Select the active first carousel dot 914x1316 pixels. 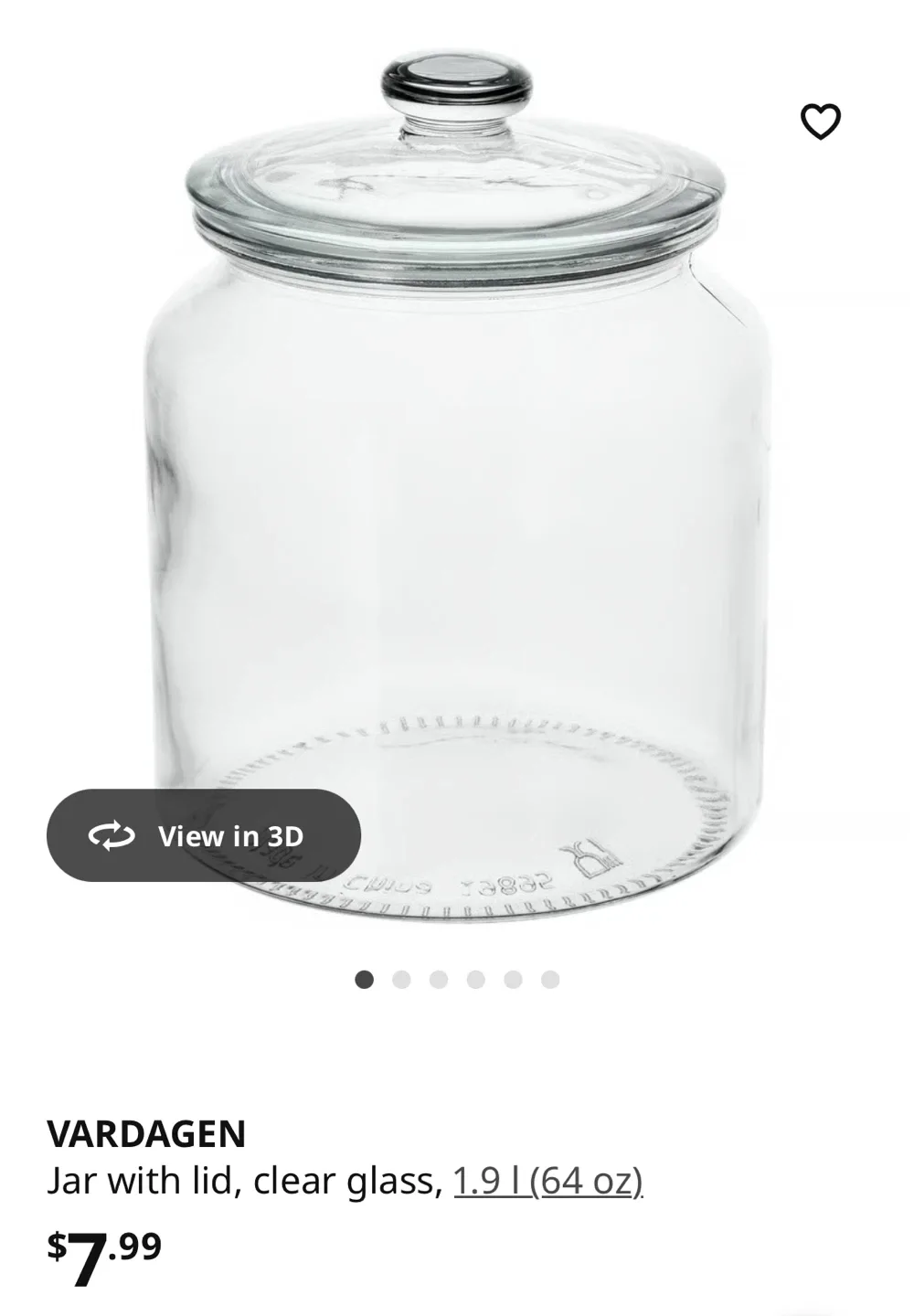pyautogui.click(x=366, y=978)
